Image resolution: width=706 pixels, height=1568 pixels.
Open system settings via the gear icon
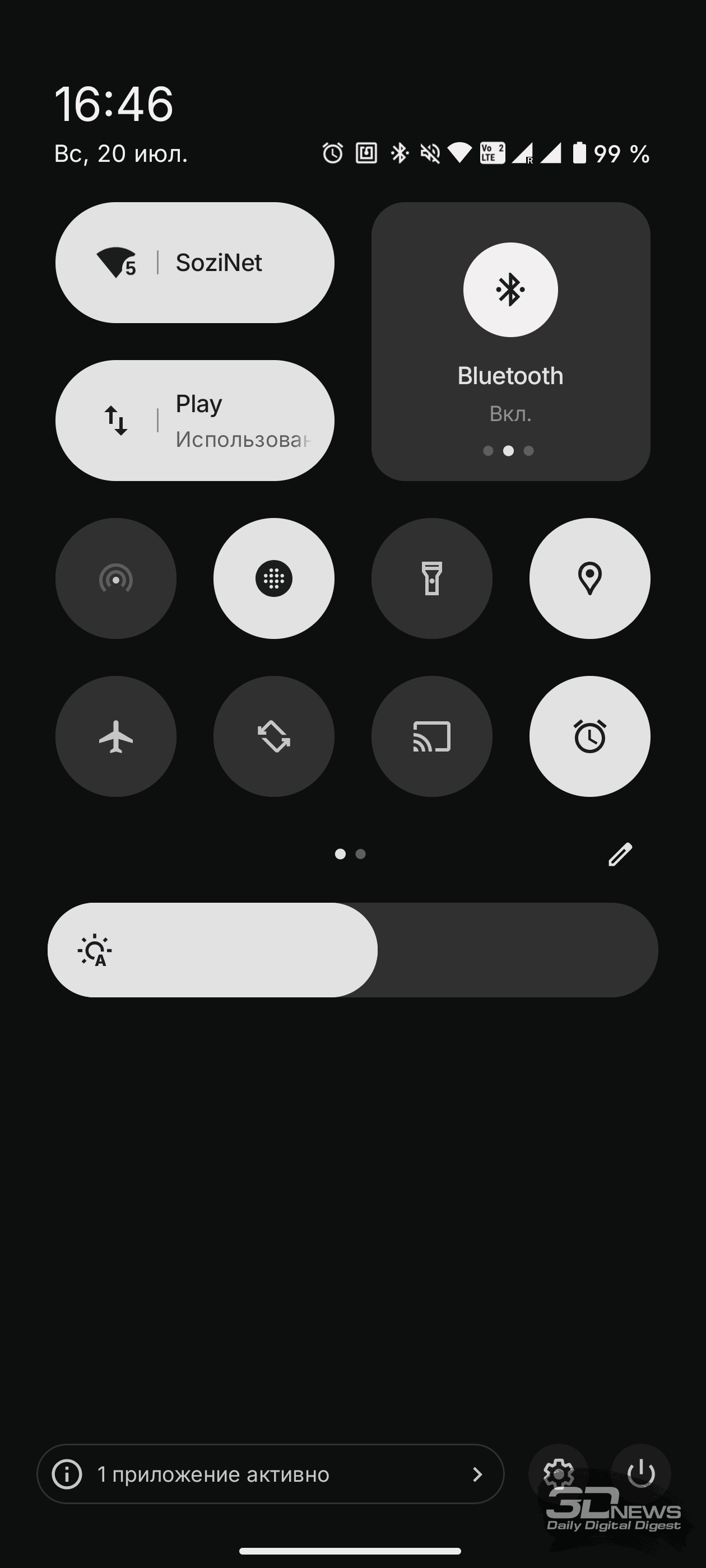(x=559, y=1474)
